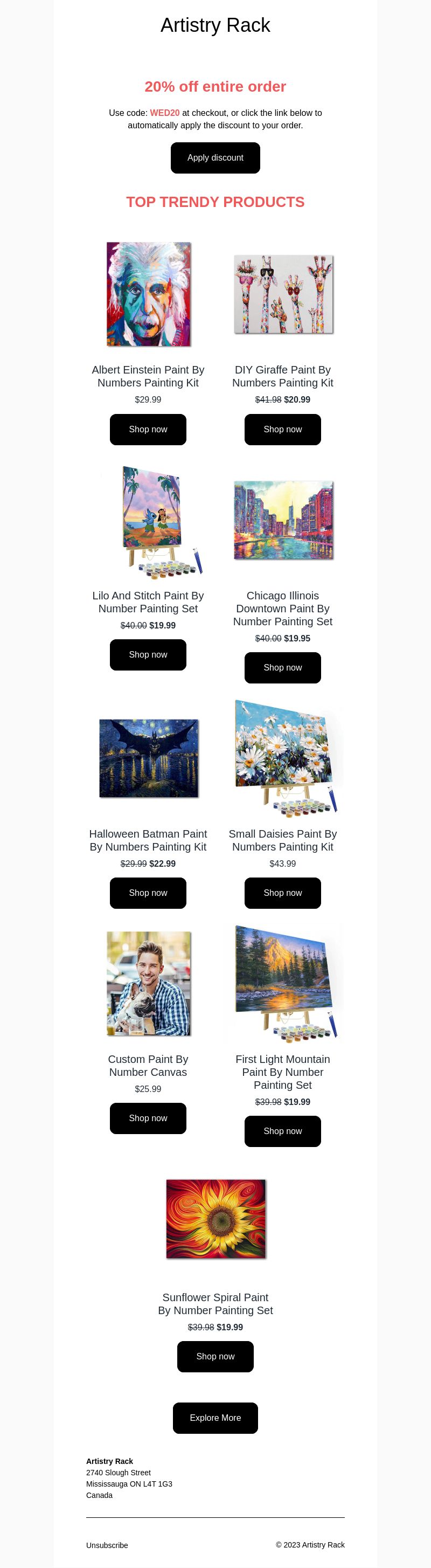Shop now for Halloween Batman painting kit
The image size is (431, 1568).
148,893
